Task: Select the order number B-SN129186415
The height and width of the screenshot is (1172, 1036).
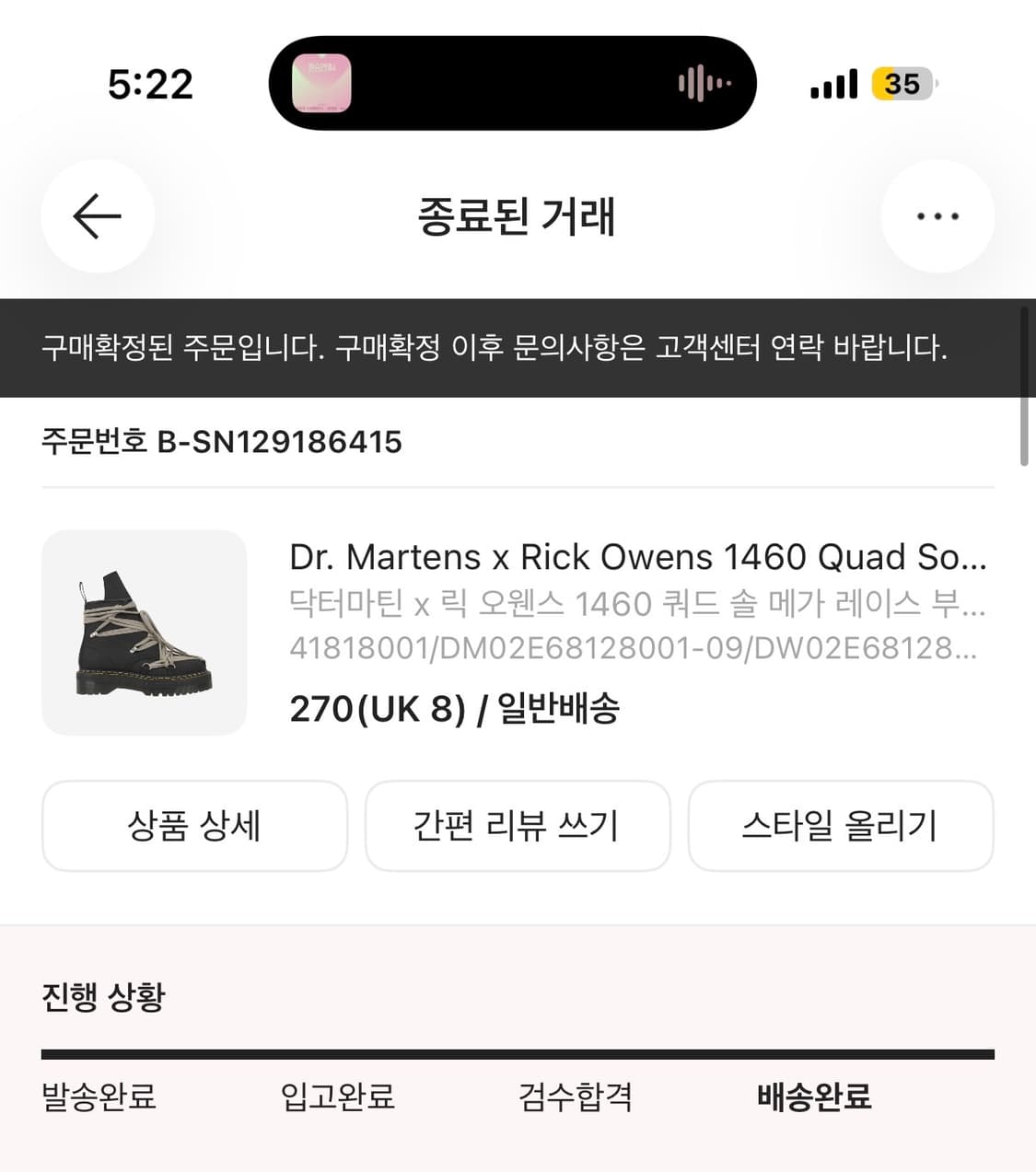Action: [x=221, y=442]
